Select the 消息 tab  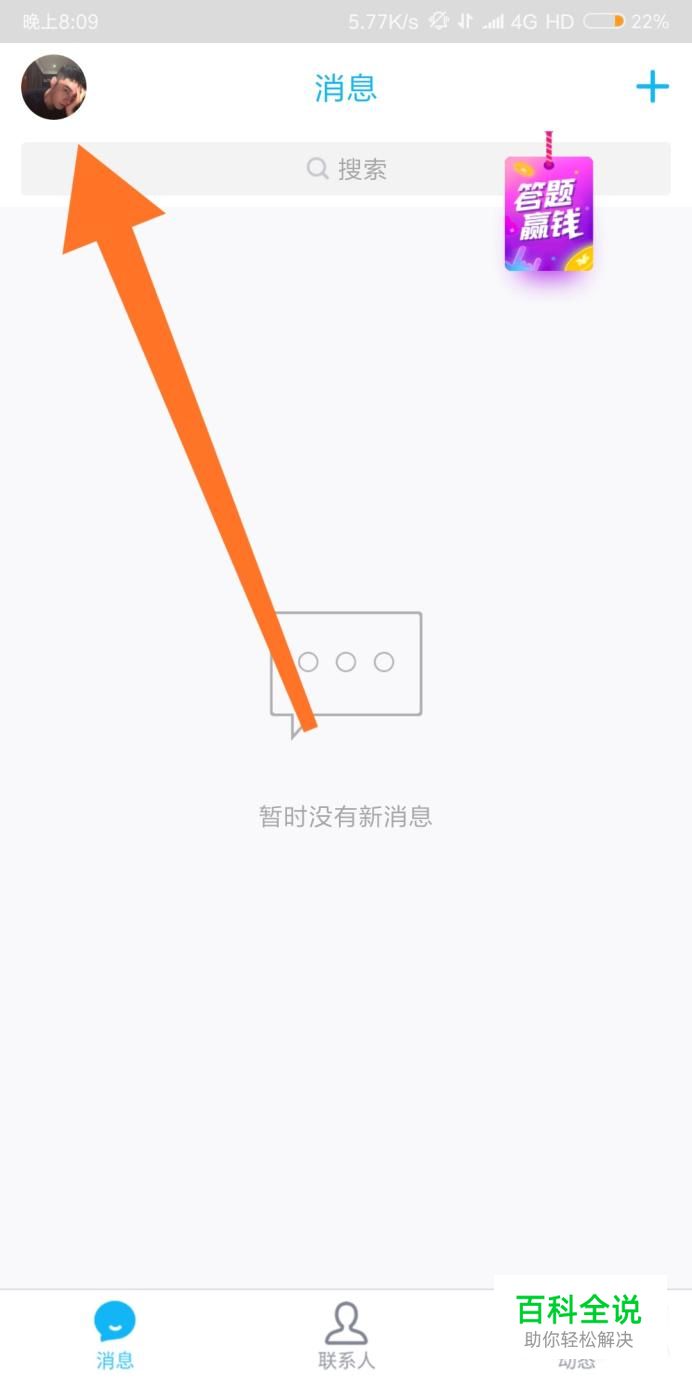(115, 1336)
